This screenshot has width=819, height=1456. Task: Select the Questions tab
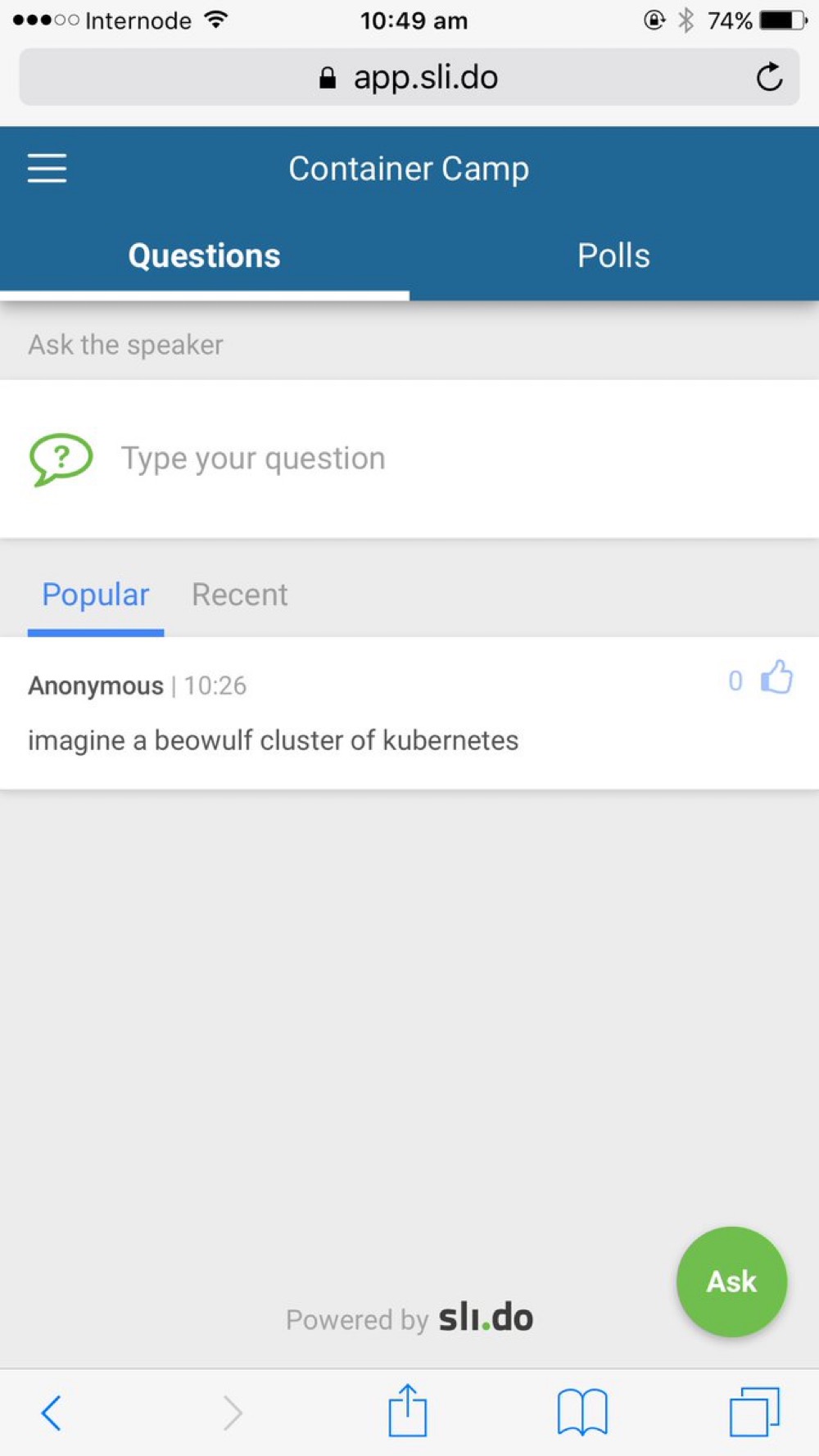204,255
